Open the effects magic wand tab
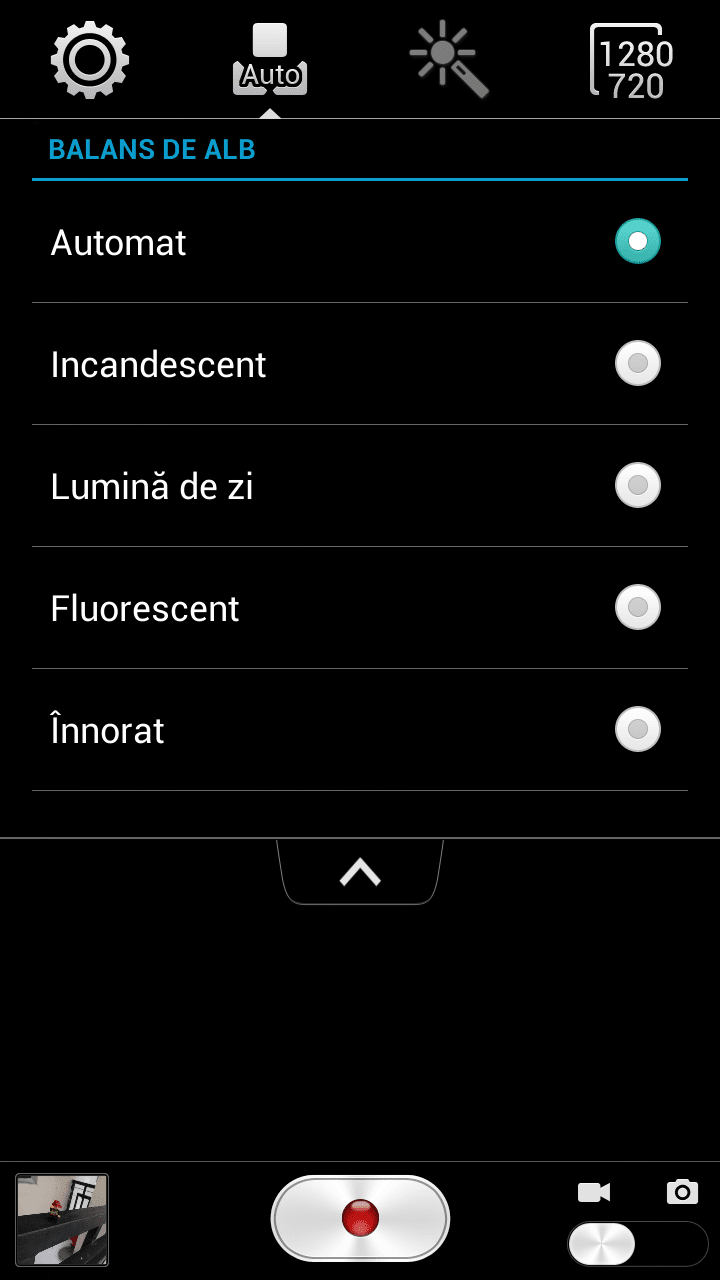 450,60
